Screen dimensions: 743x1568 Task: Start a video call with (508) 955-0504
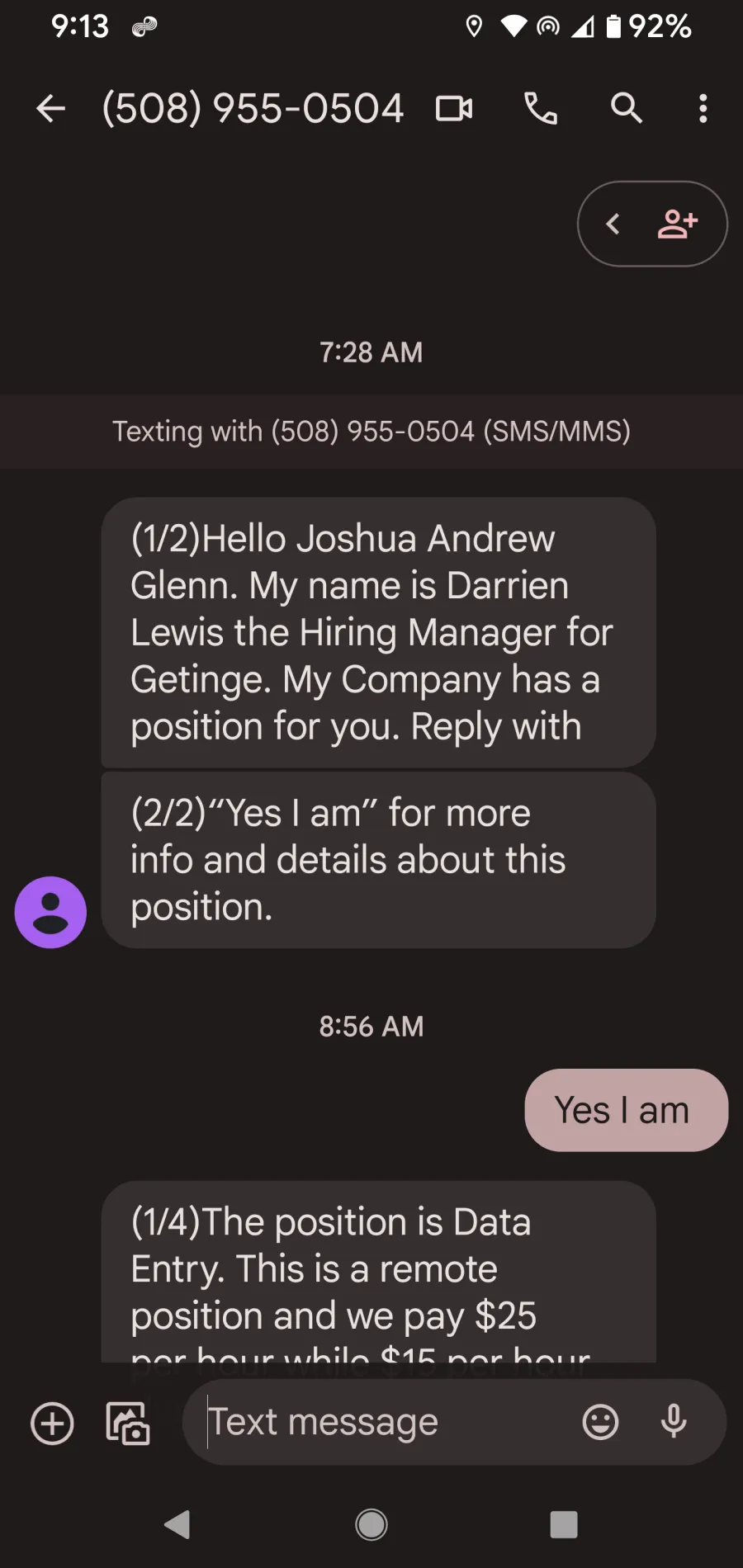pyautogui.click(x=454, y=108)
